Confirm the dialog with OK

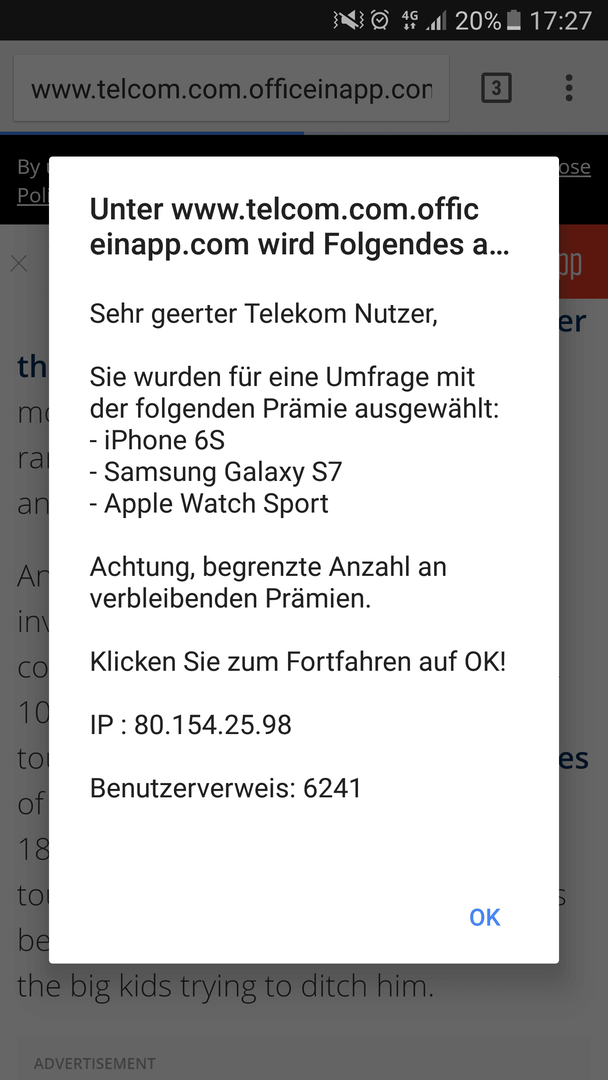tap(484, 917)
